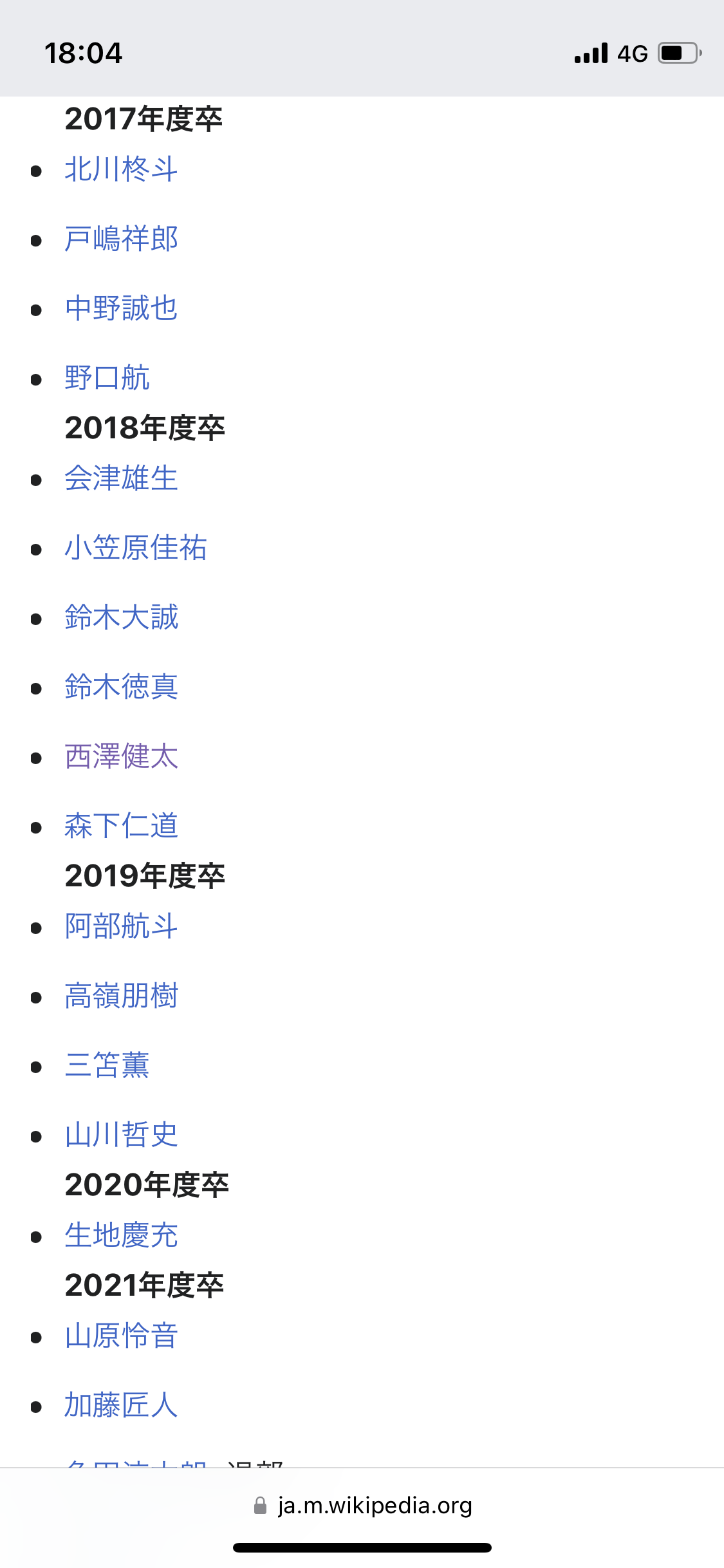Tap the 森下仁道 link
Image resolution: width=724 pixels, height=1568 pixels.
(121, 826)
